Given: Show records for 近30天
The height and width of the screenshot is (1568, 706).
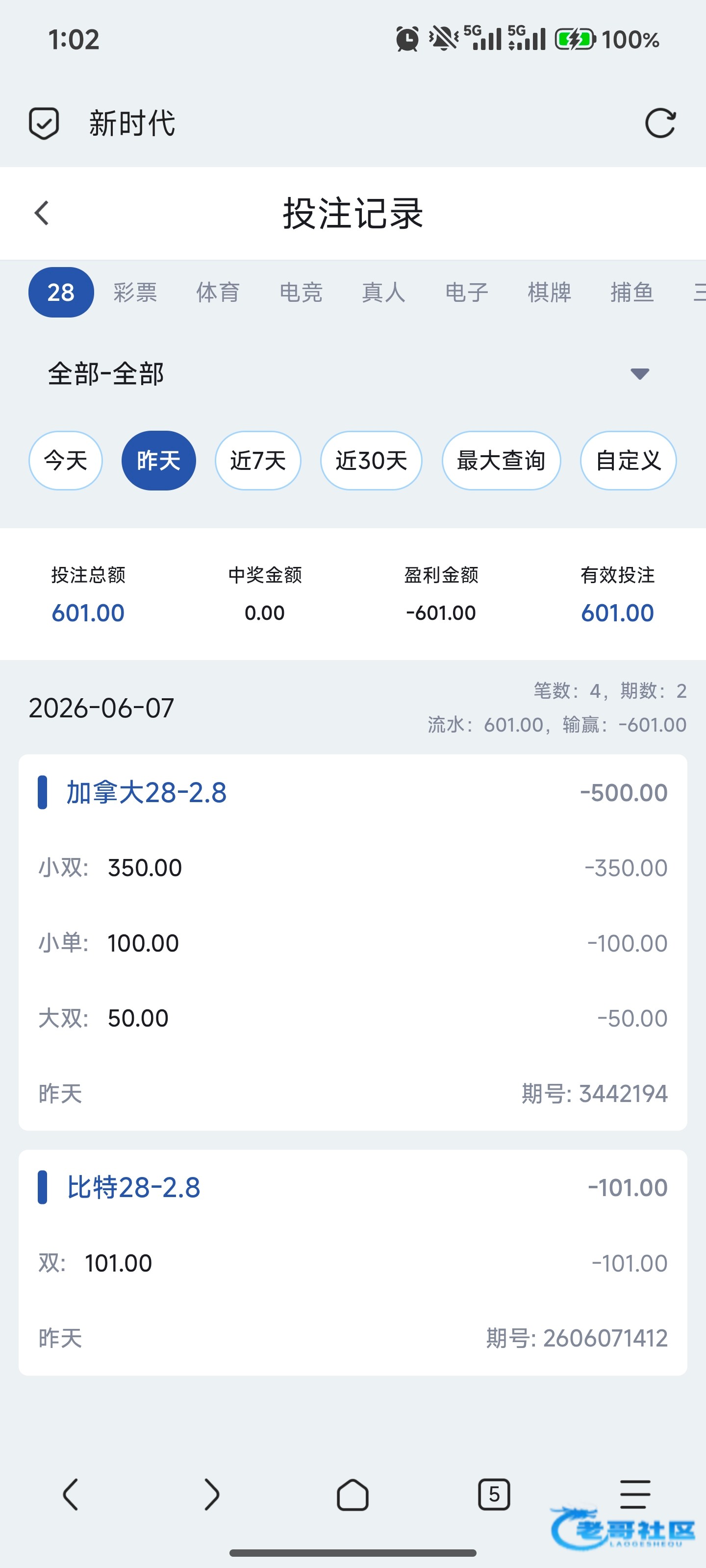Looking at the screenshot, I should (x=372, y=460).
